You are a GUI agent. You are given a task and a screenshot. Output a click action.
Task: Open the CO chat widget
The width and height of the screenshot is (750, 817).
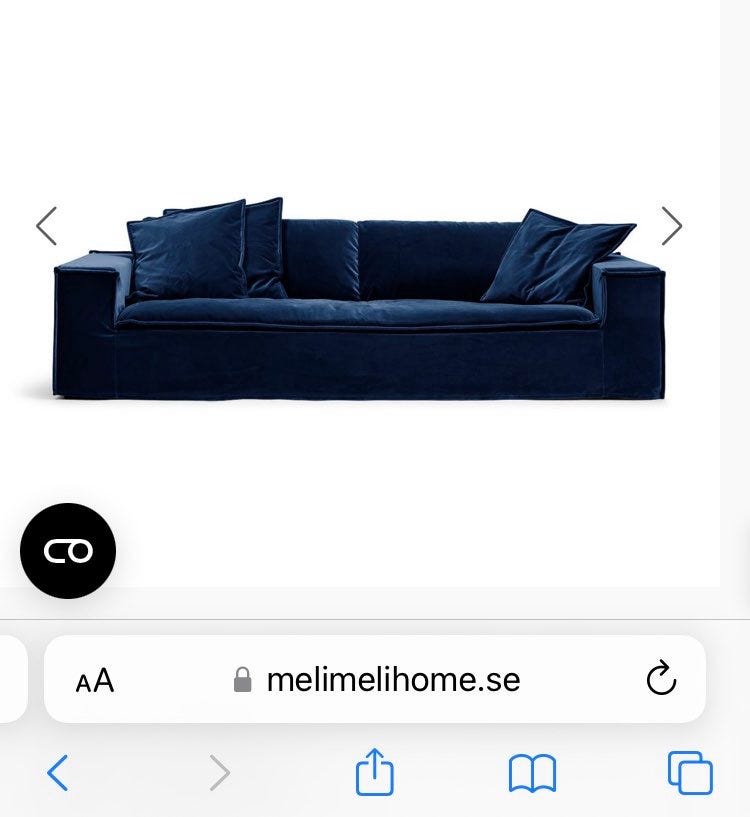tap(69, 550)
